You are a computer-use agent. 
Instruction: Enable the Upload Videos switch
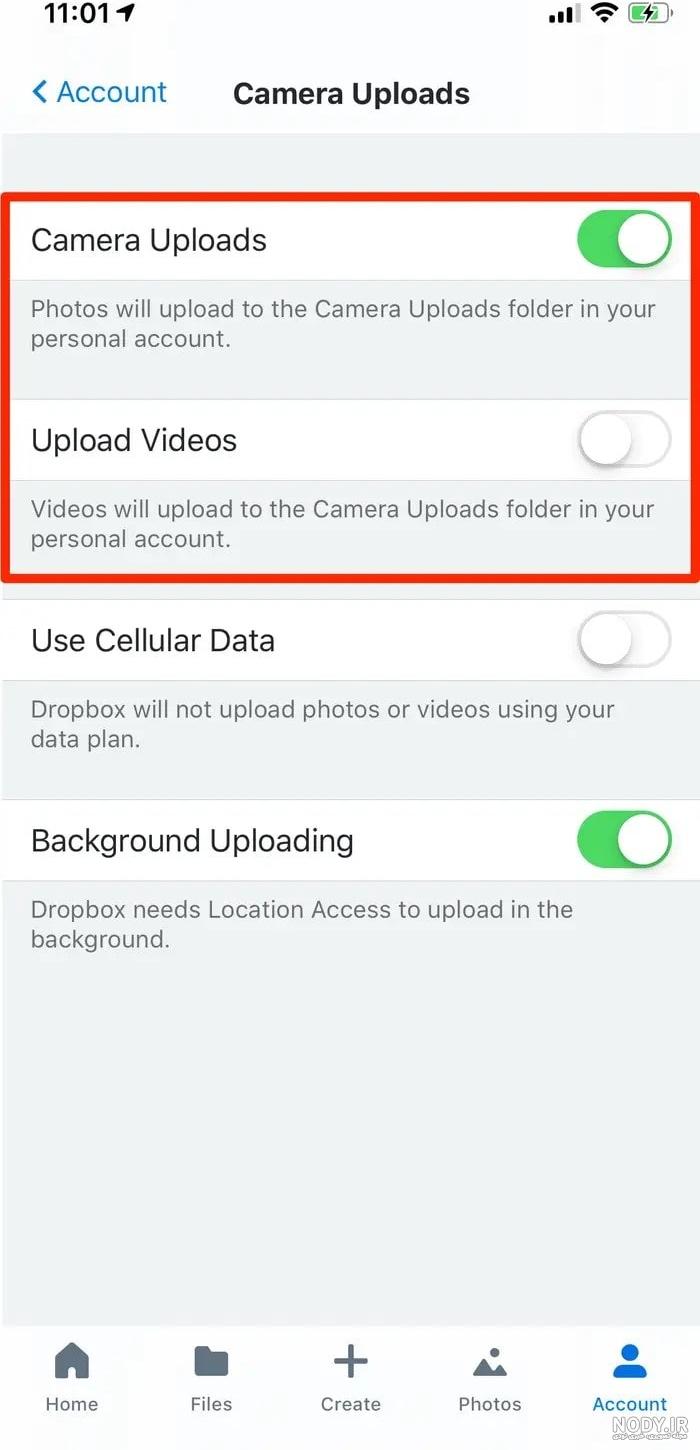click(x=624, y=439)
